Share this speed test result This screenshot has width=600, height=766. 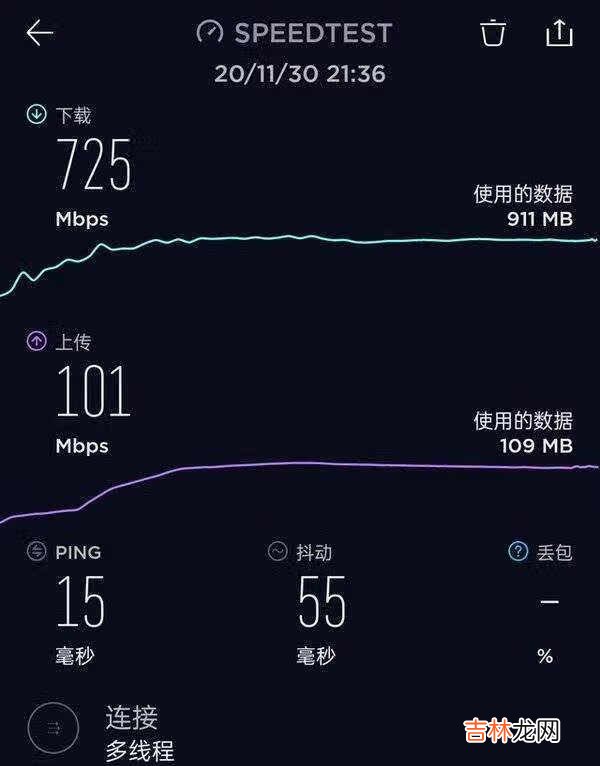tap(559, 32)
